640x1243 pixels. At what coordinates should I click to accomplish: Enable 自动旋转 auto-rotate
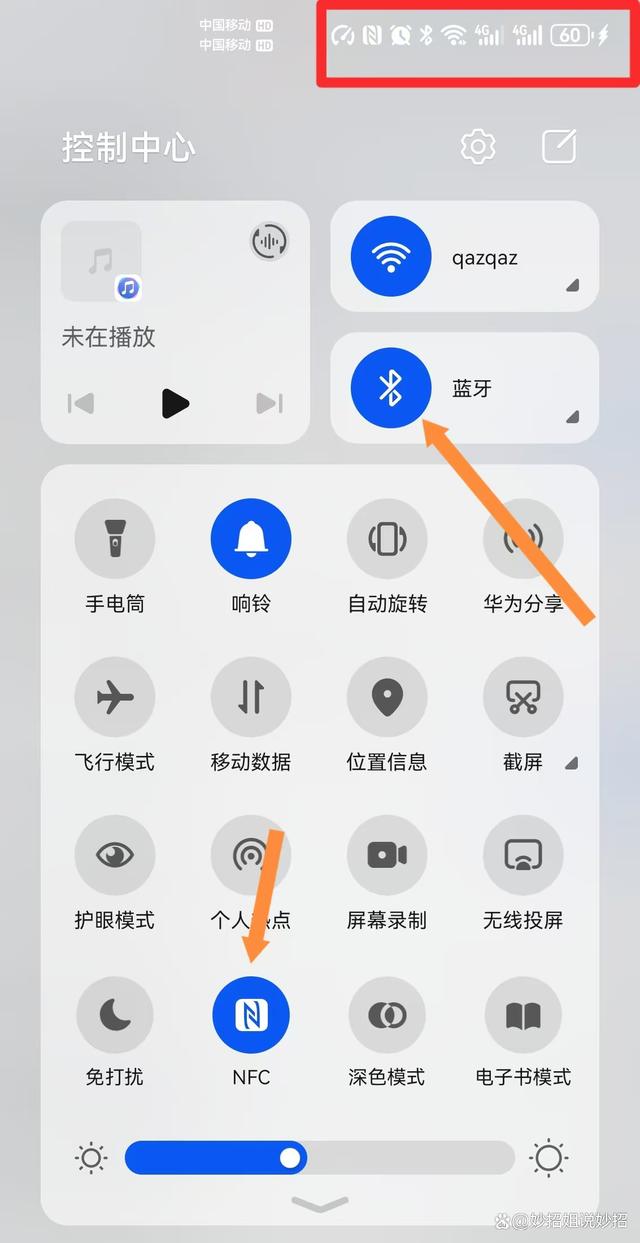[387, 539]
